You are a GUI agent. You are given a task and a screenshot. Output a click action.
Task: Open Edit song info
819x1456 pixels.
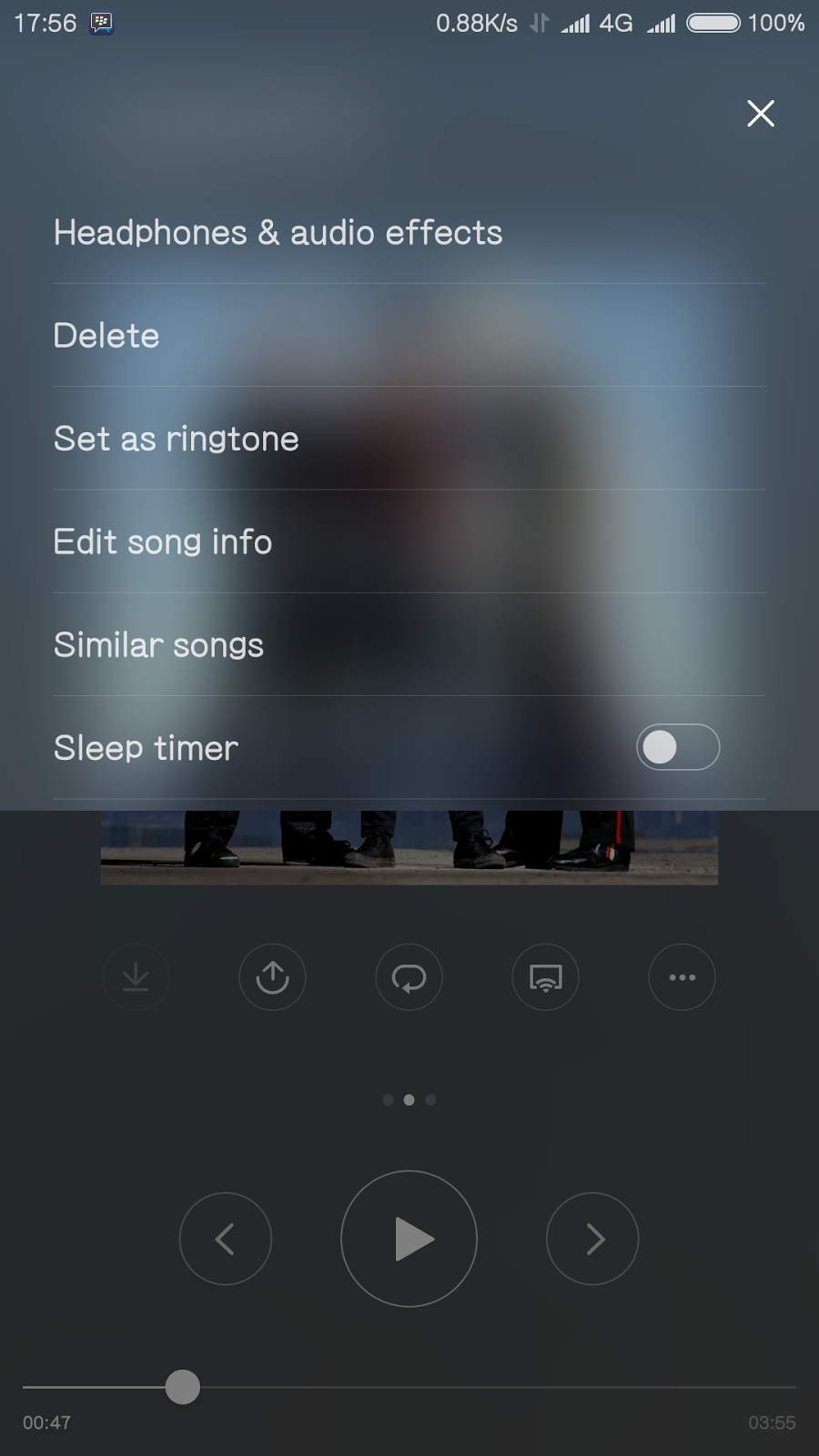[x=163, y=541]
